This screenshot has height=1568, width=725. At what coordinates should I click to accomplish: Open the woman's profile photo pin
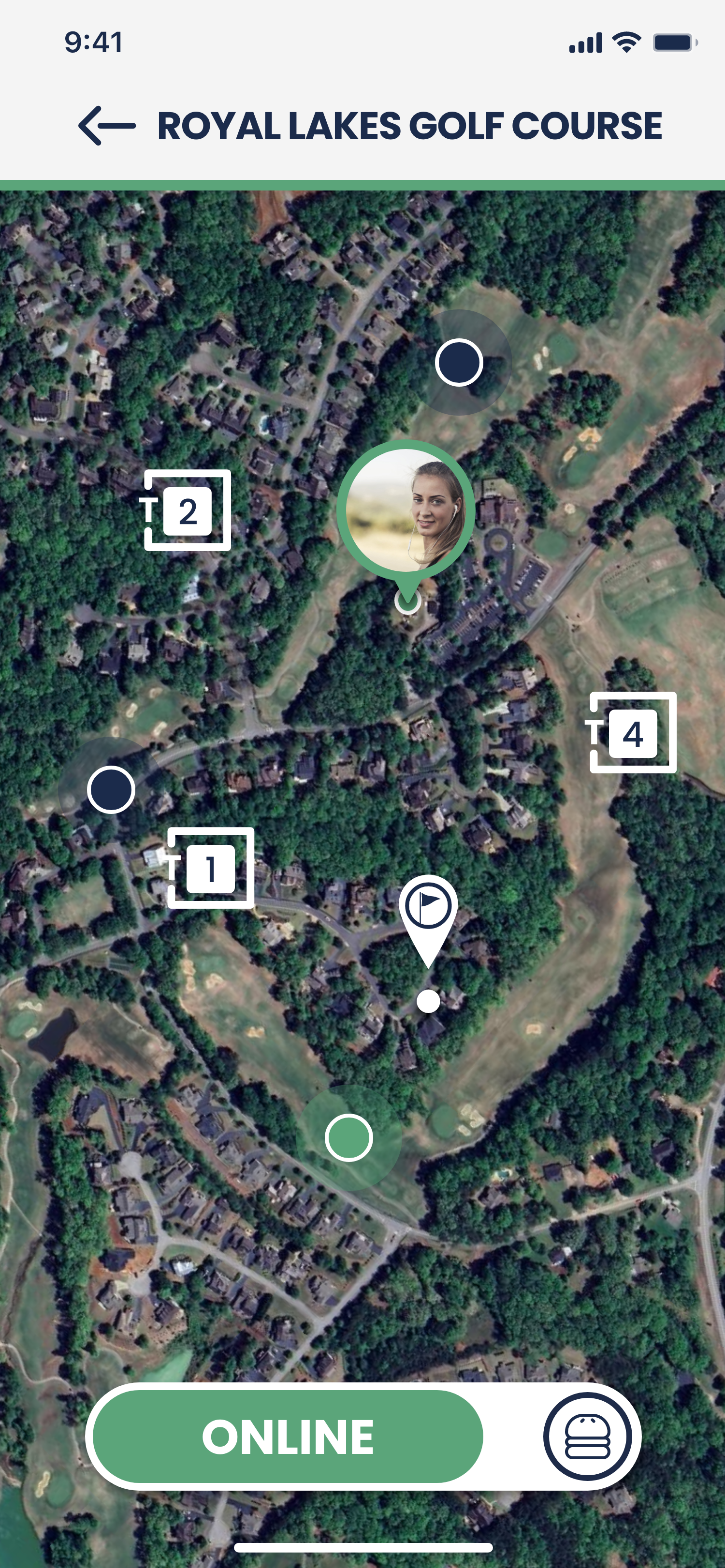tap(406, 510)
